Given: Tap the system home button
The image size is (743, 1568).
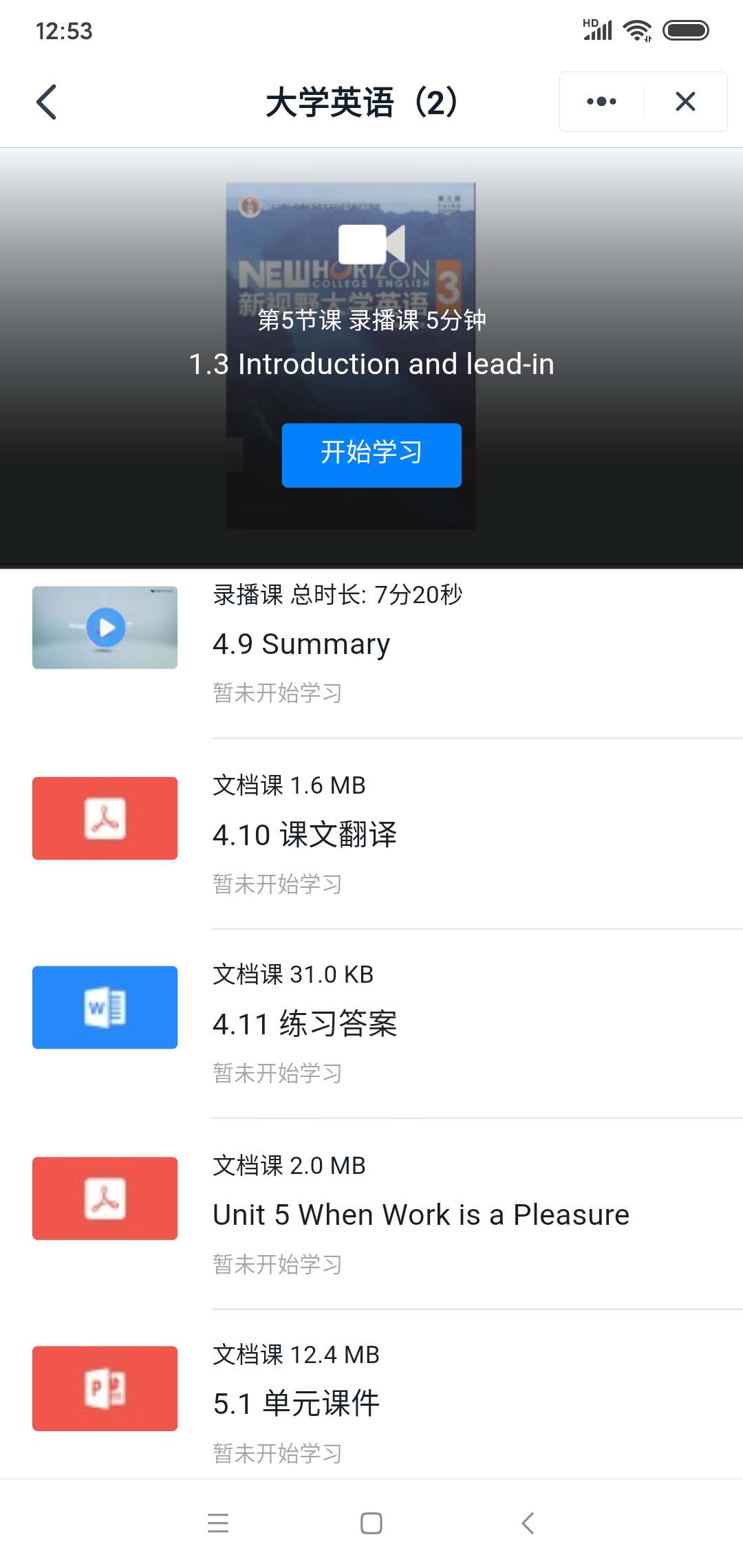Looking at the screenshot, I should [371, 1523].
